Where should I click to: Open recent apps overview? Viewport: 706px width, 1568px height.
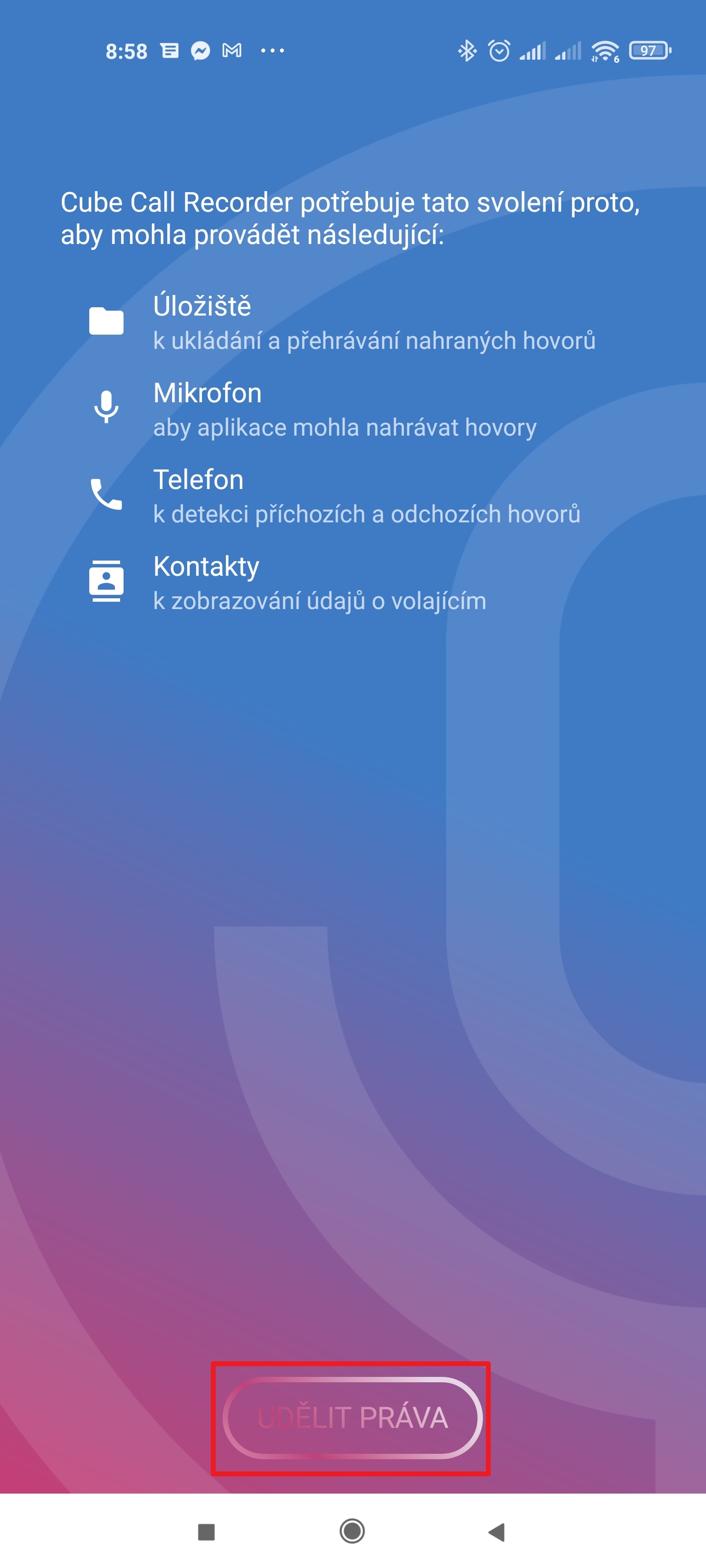[206, 1531]
